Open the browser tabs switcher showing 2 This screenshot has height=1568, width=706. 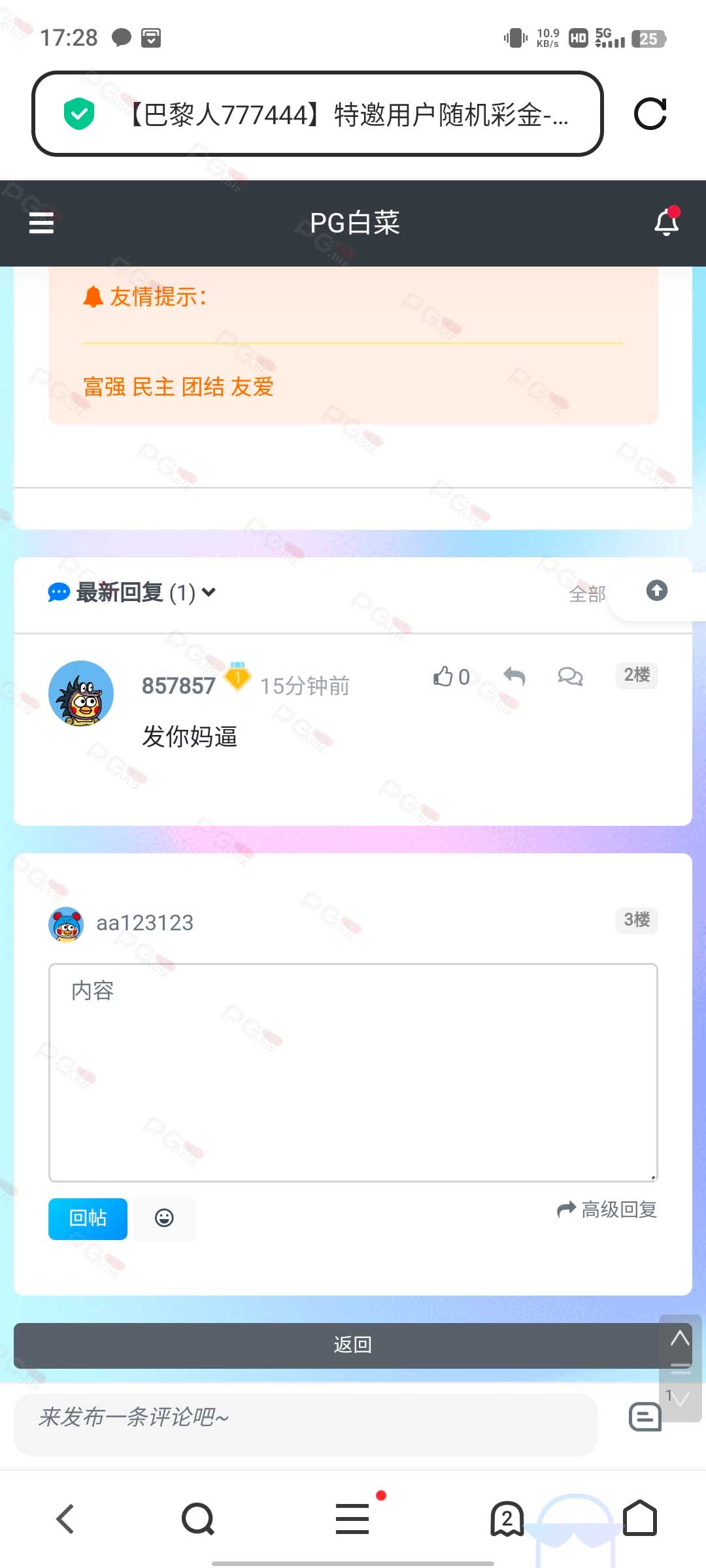point(507,1518)
